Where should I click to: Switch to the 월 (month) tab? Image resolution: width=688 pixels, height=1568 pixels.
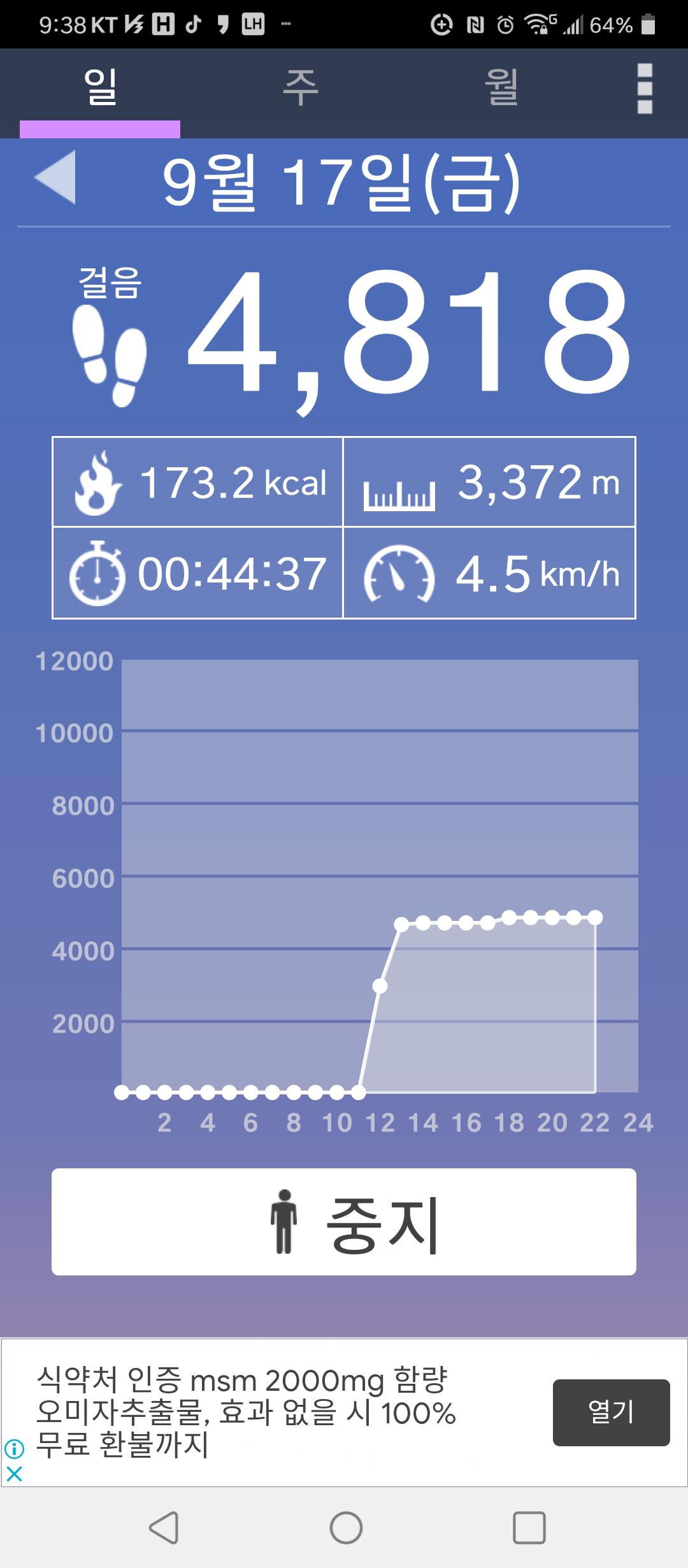pos(501,89)
